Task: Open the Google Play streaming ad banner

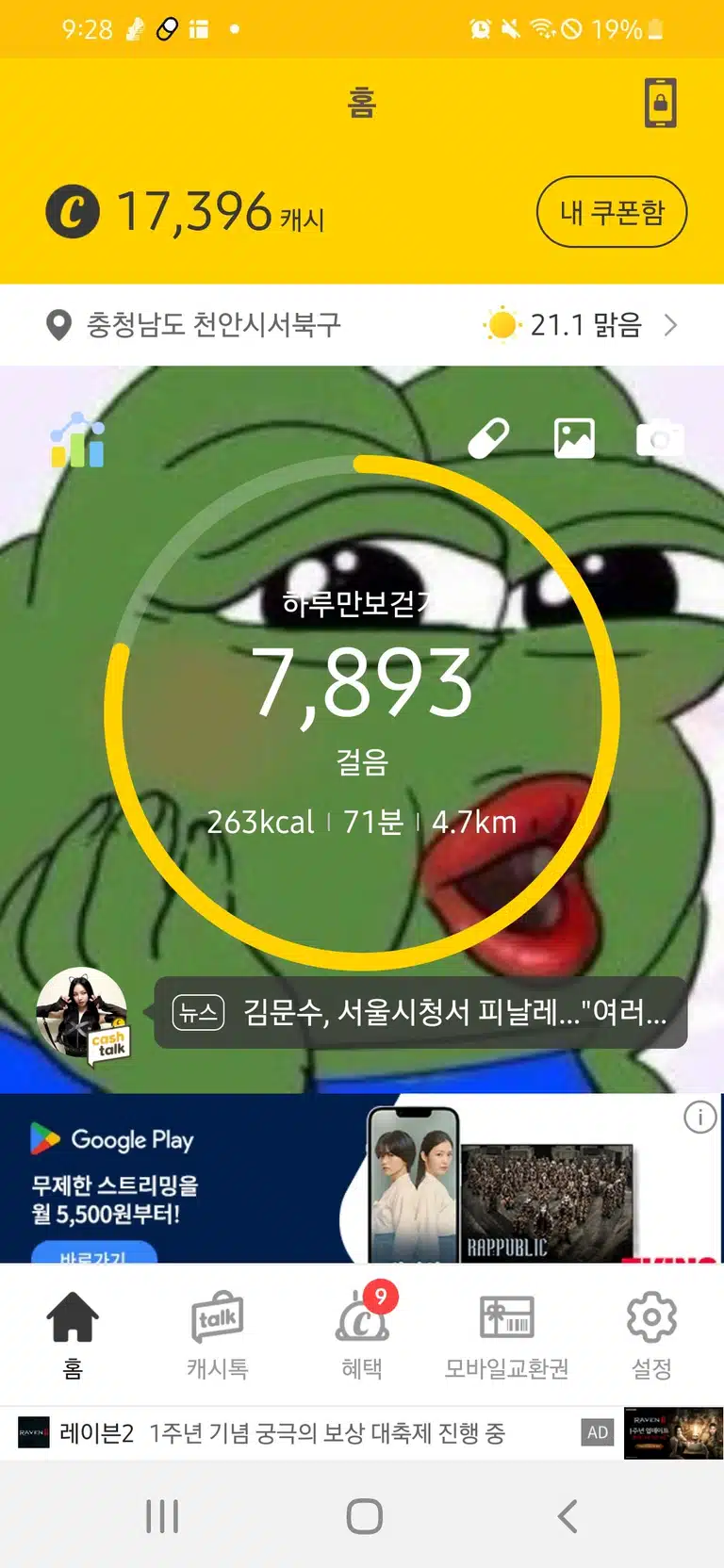Action: (x=362, y=1178)
